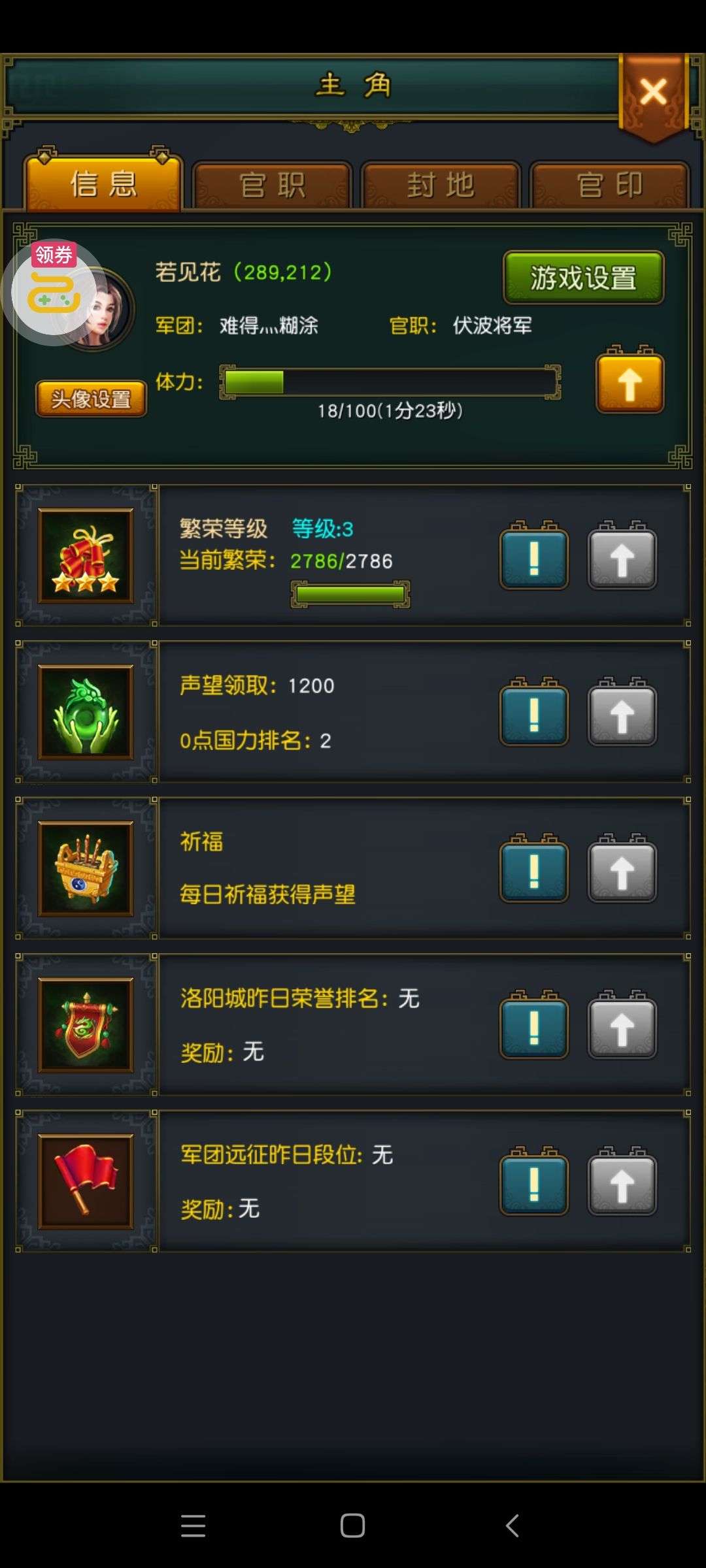This screenshot has width=706, height=1568.
Task: Tap the upgrade arrow for 繁荣等级
Action: click(622, 559)
